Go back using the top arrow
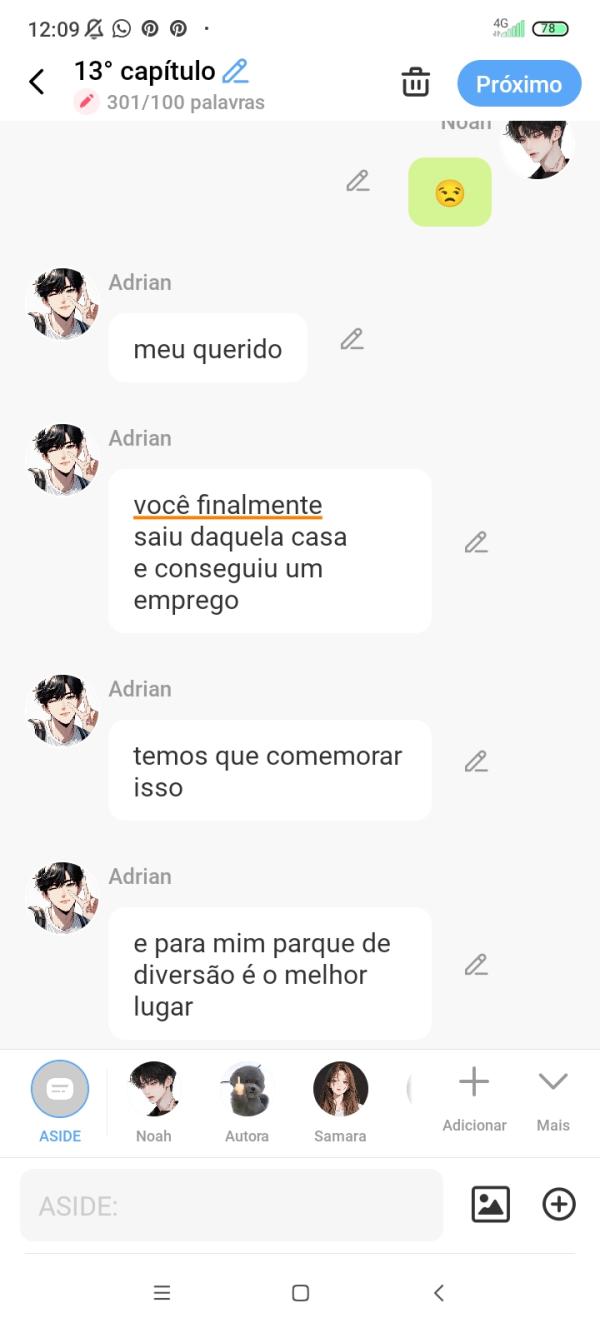Screen dimensions: 600x1333 37,82
